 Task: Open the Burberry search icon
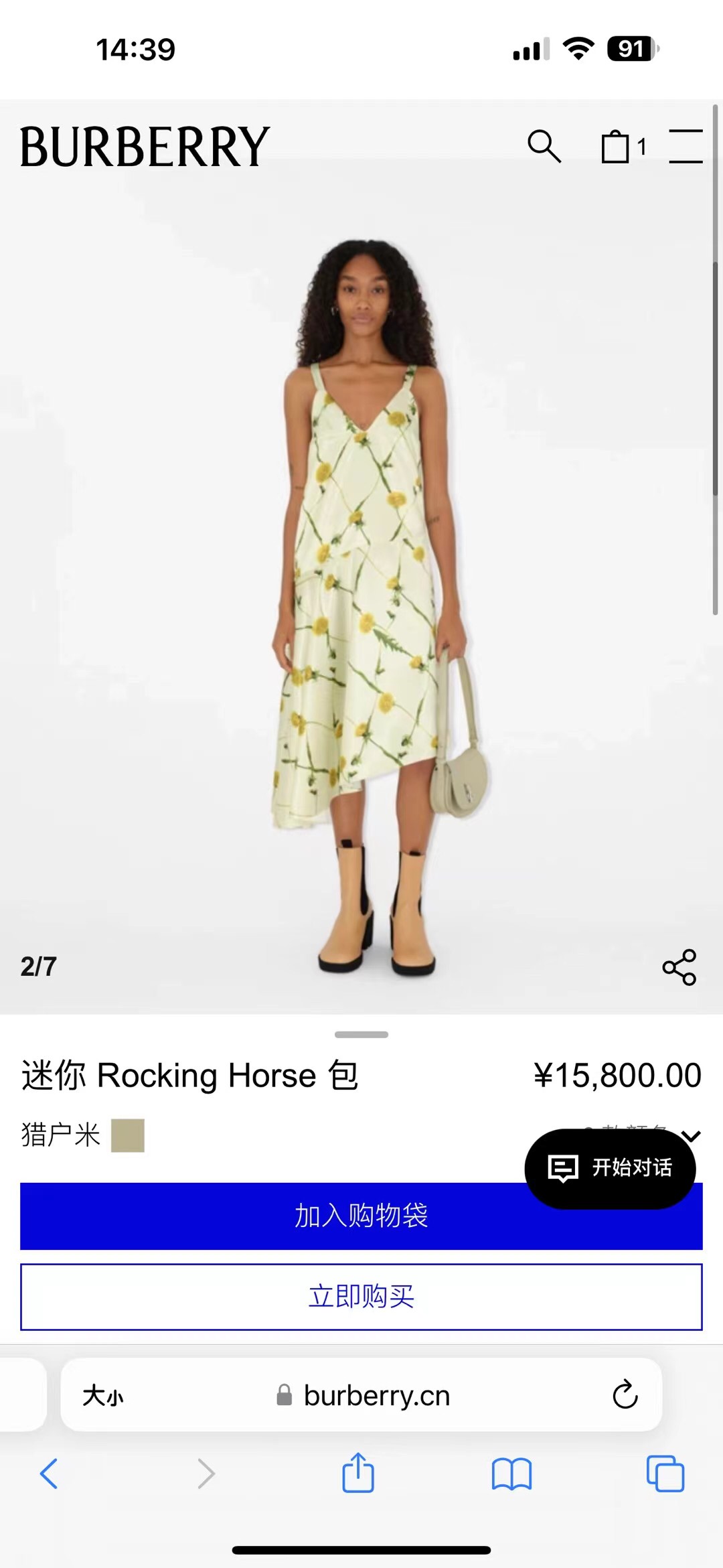(x=544, y=147)
